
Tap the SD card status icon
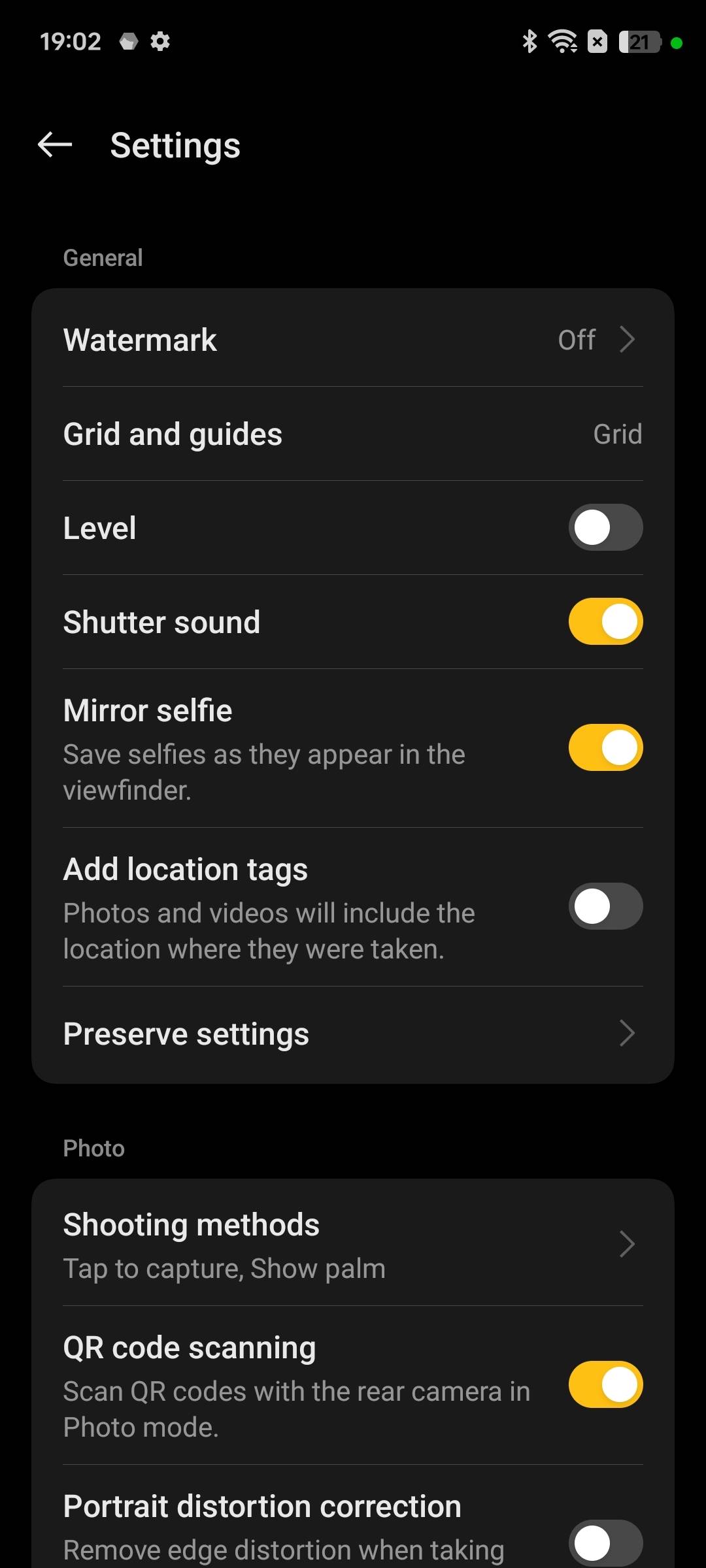596,41
